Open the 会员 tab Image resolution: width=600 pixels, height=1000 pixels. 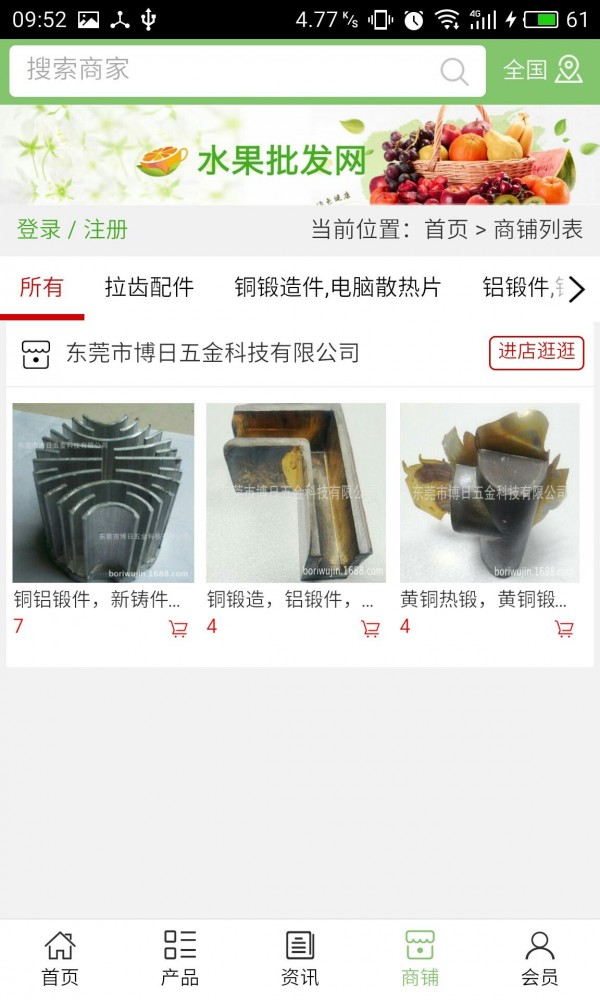click(540, 959)
